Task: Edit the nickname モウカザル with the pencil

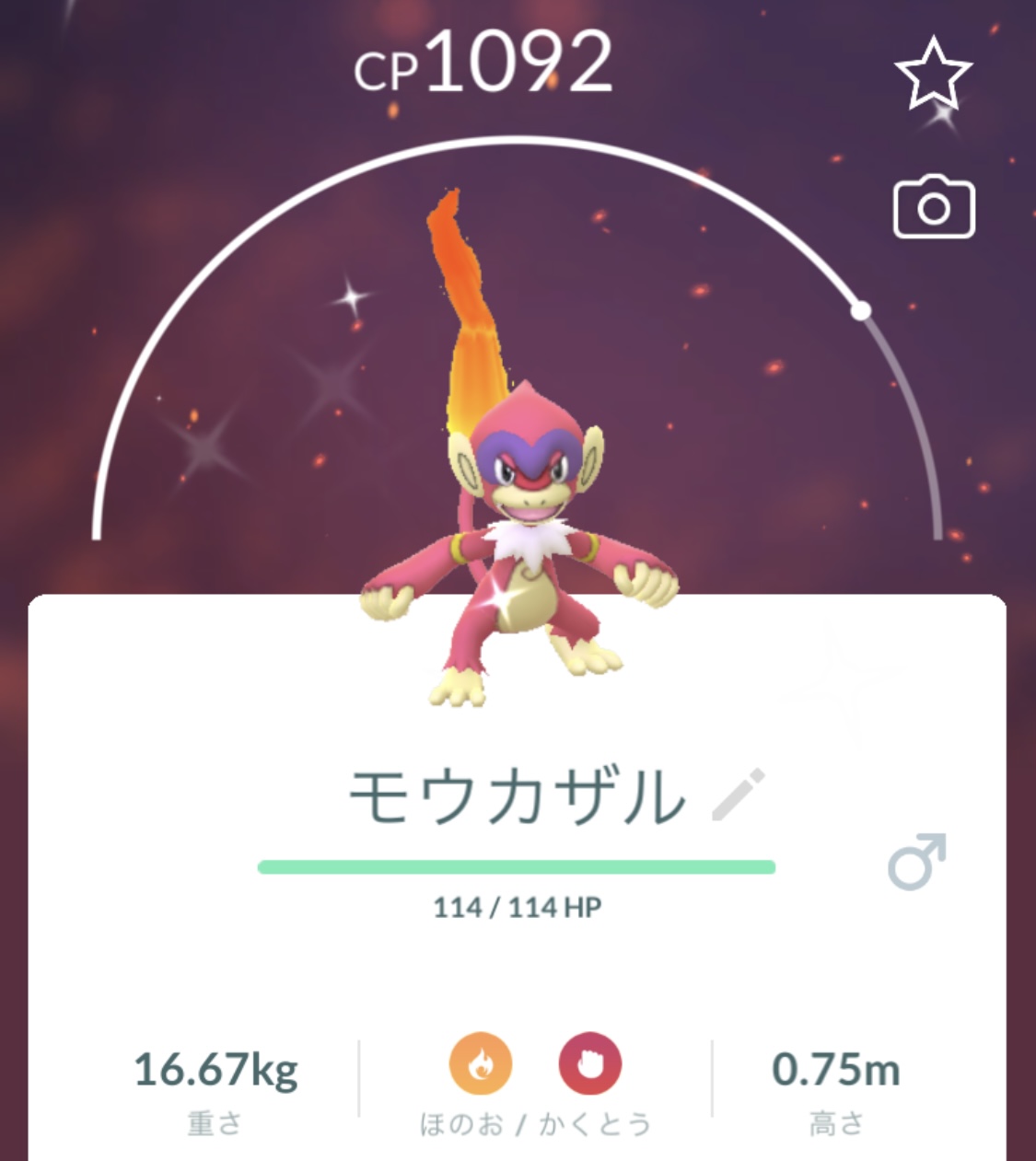Action: click(739, 795)
